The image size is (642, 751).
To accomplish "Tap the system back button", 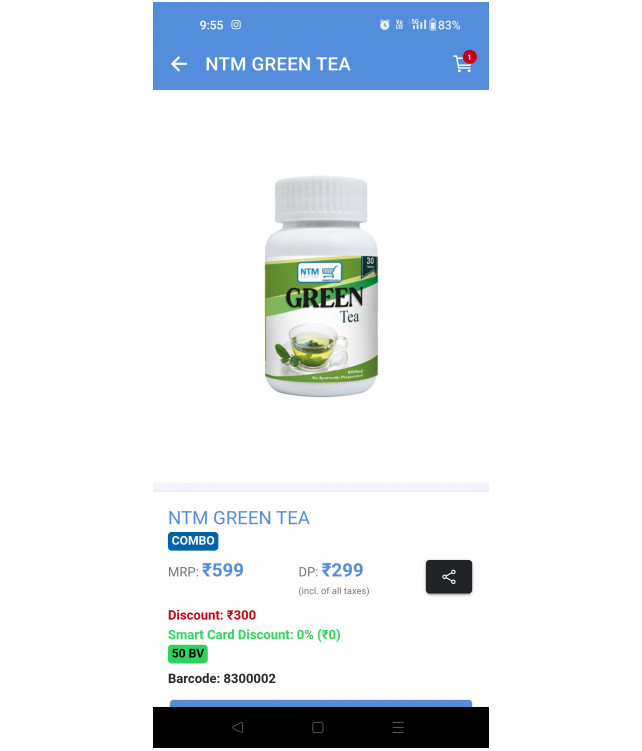I will coord(237,727).
